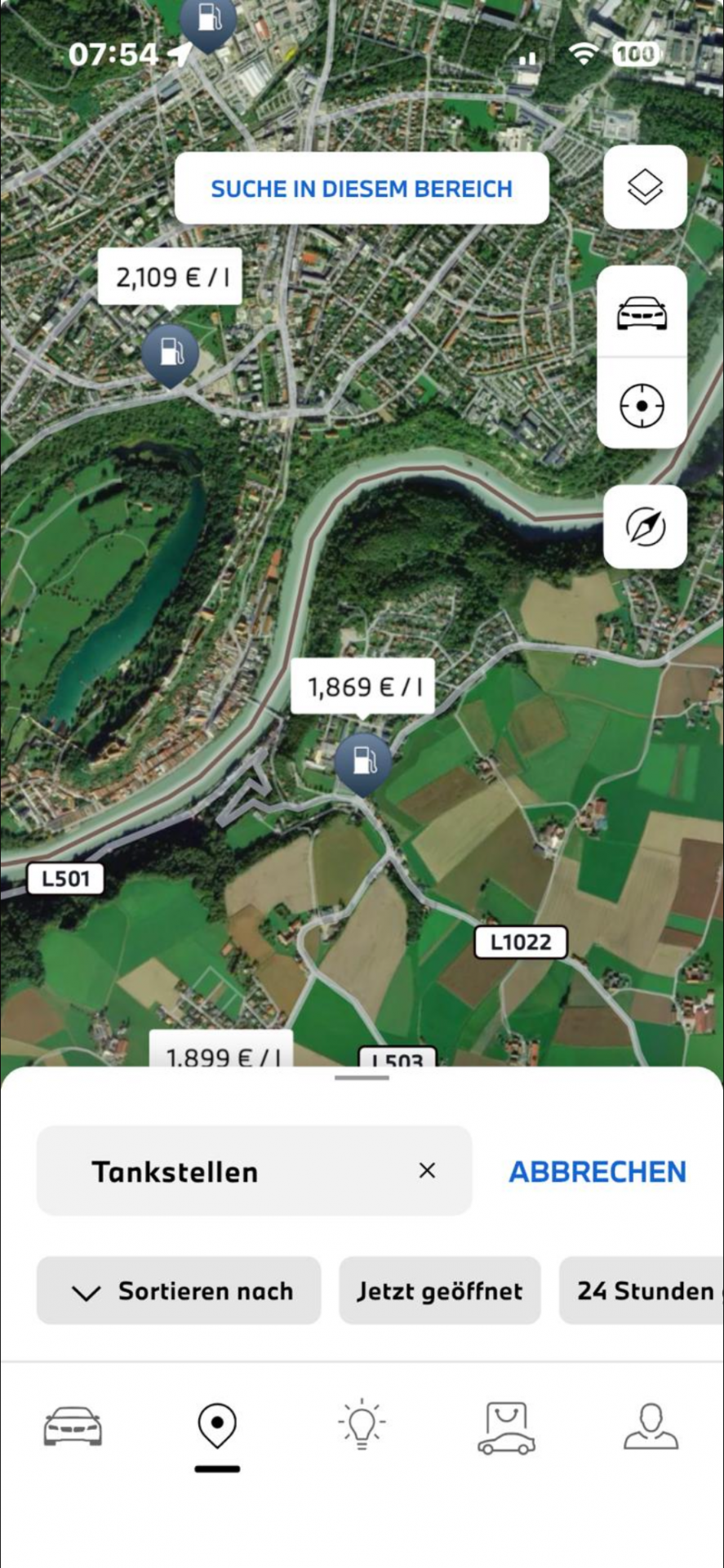Tap the Tankstellen search field
This screenshot has height=1568, width=724.
(237, 1171)
